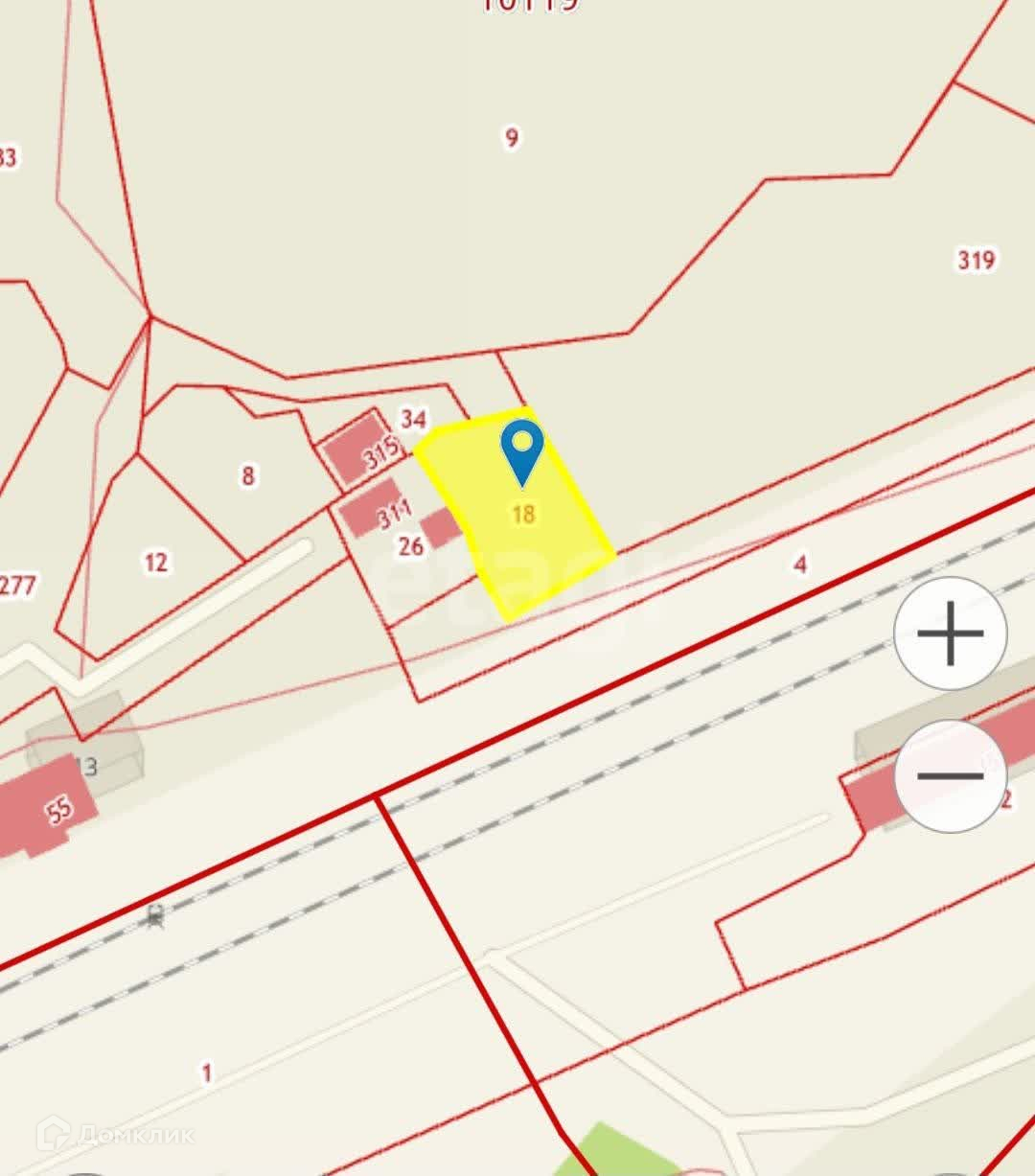Tap the blue pin on plot 18
The width and height of the screenshot is (1035, 1176).
pyautogui.click(x=522, y=448)
